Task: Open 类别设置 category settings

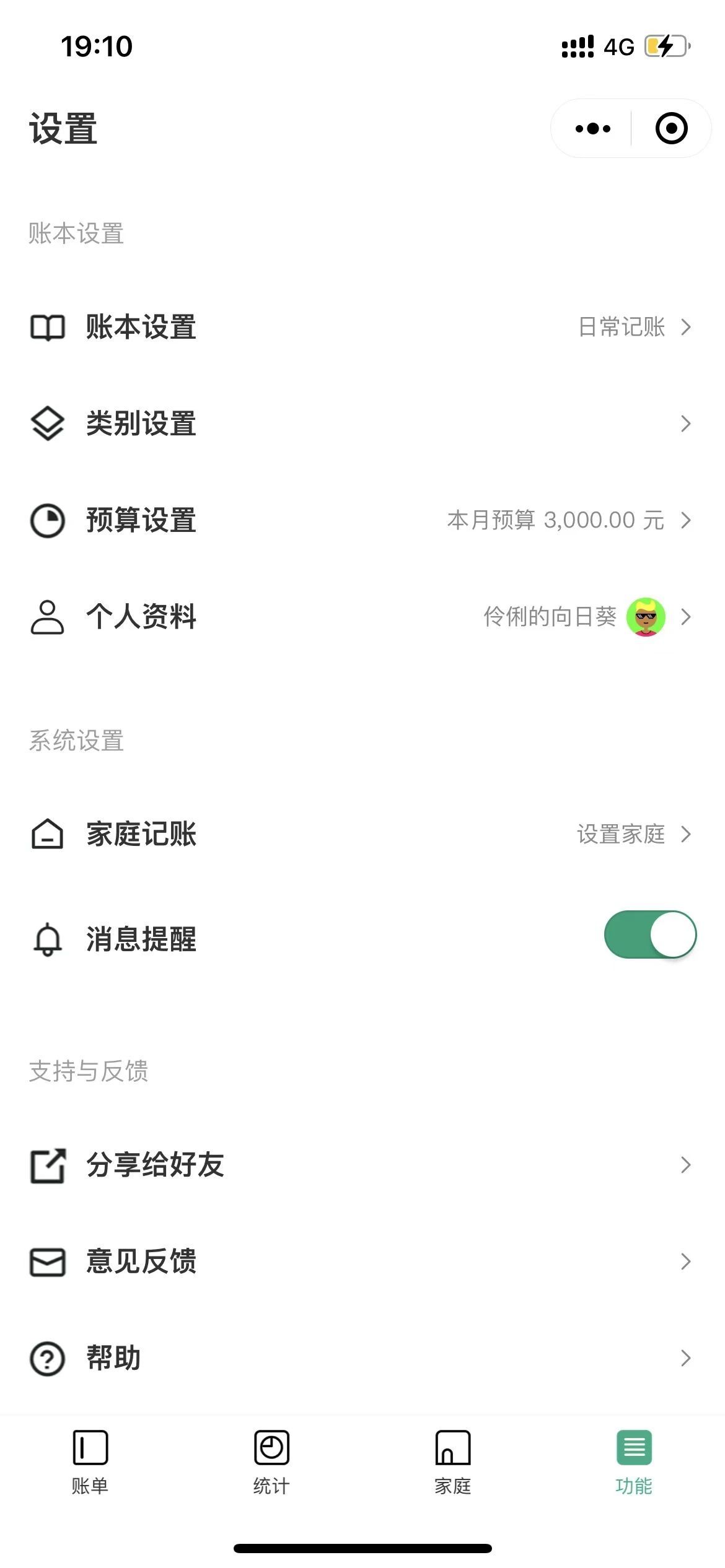Action: pos(362,424)
